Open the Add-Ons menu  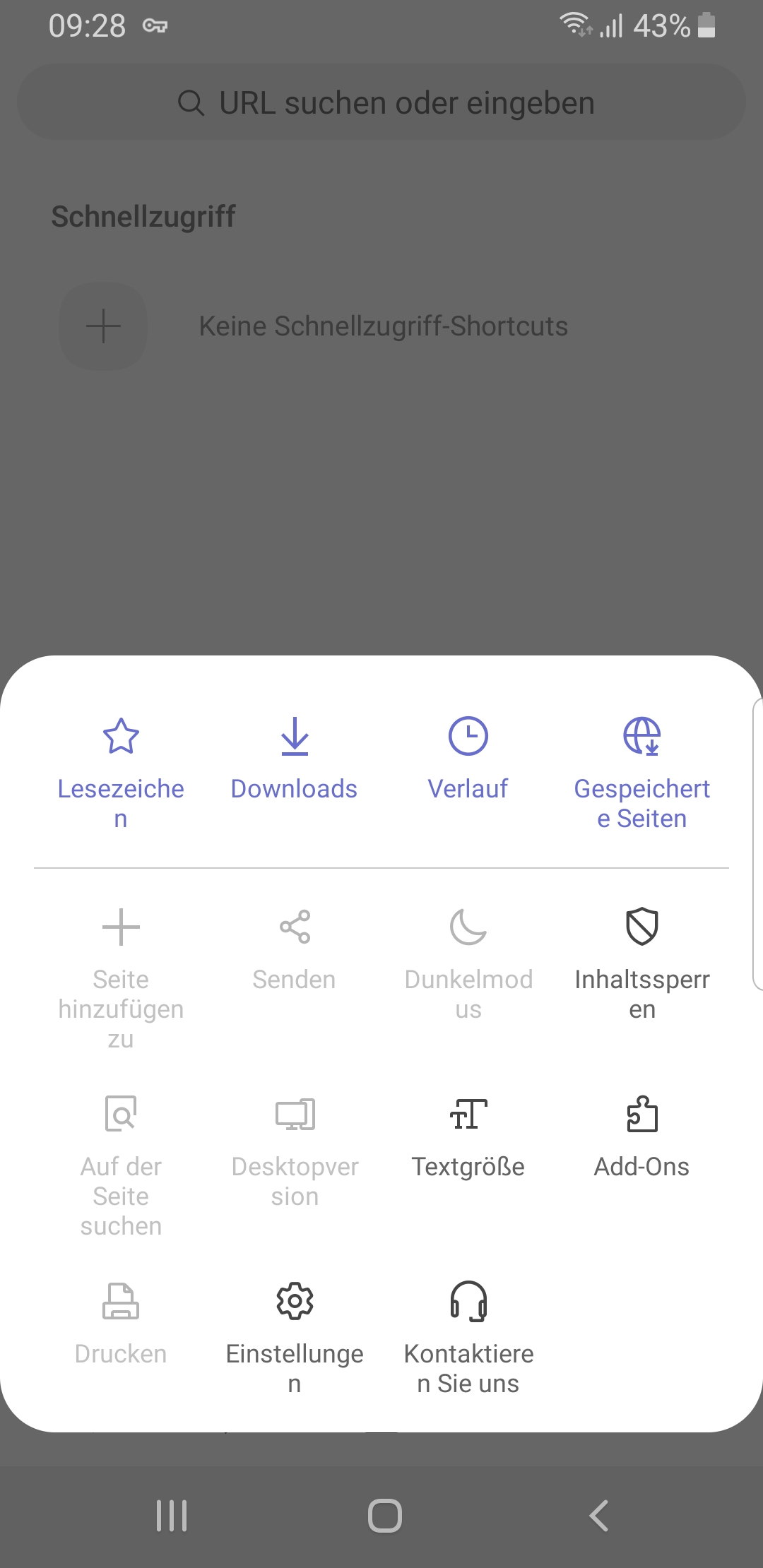pos(641,1137)
